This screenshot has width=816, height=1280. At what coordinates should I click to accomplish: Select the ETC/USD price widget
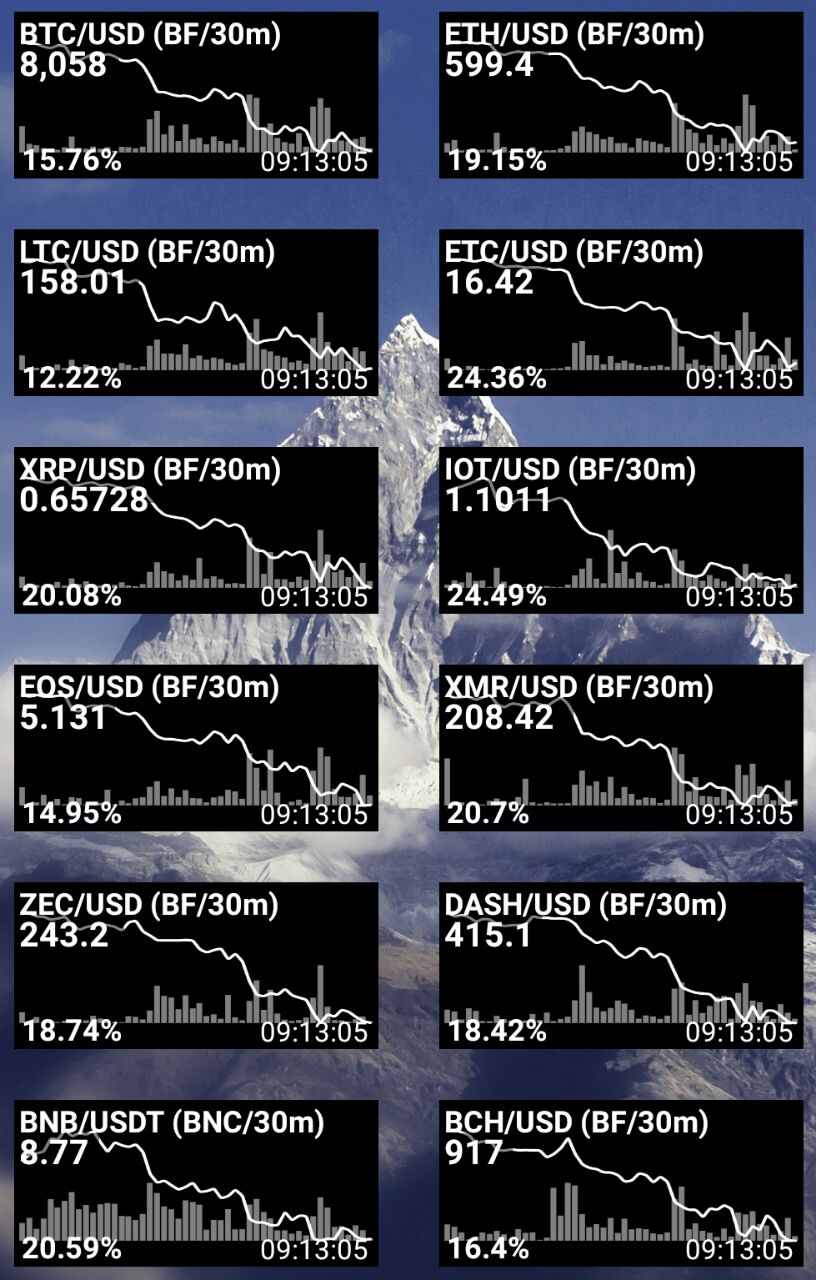[620, 312]
